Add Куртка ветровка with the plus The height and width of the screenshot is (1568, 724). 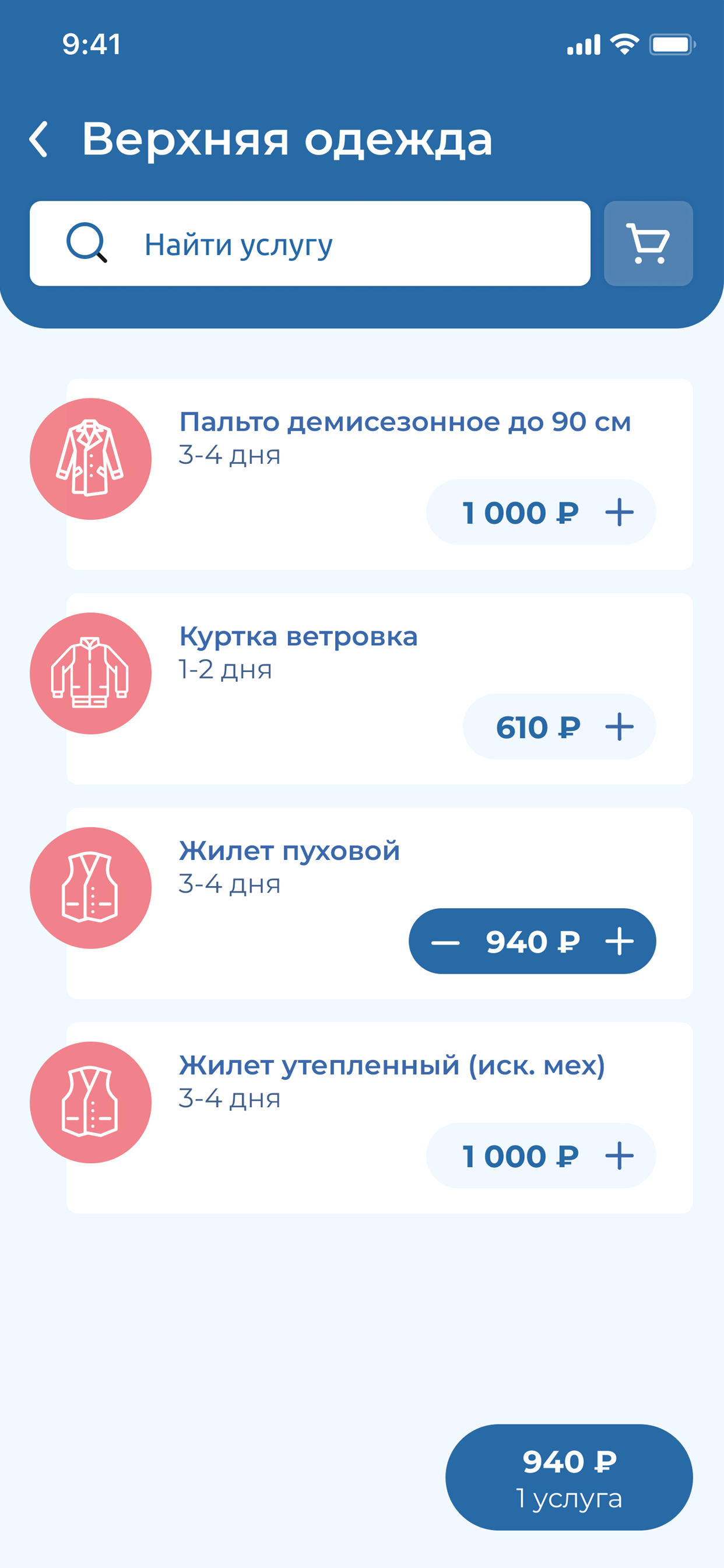tap(619, 727)
